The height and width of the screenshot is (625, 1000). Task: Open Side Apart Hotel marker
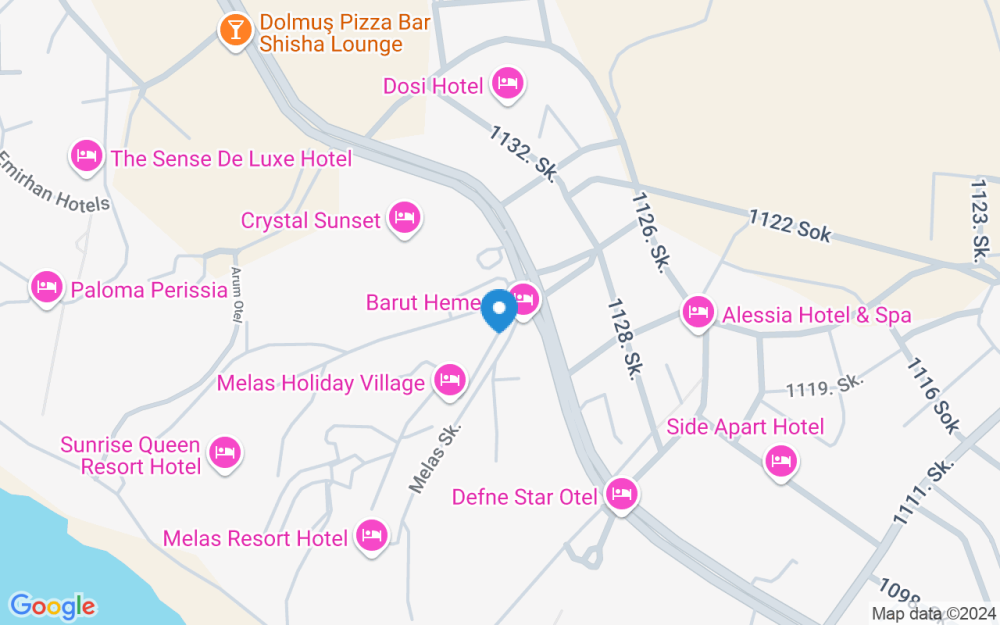[781, 461]
